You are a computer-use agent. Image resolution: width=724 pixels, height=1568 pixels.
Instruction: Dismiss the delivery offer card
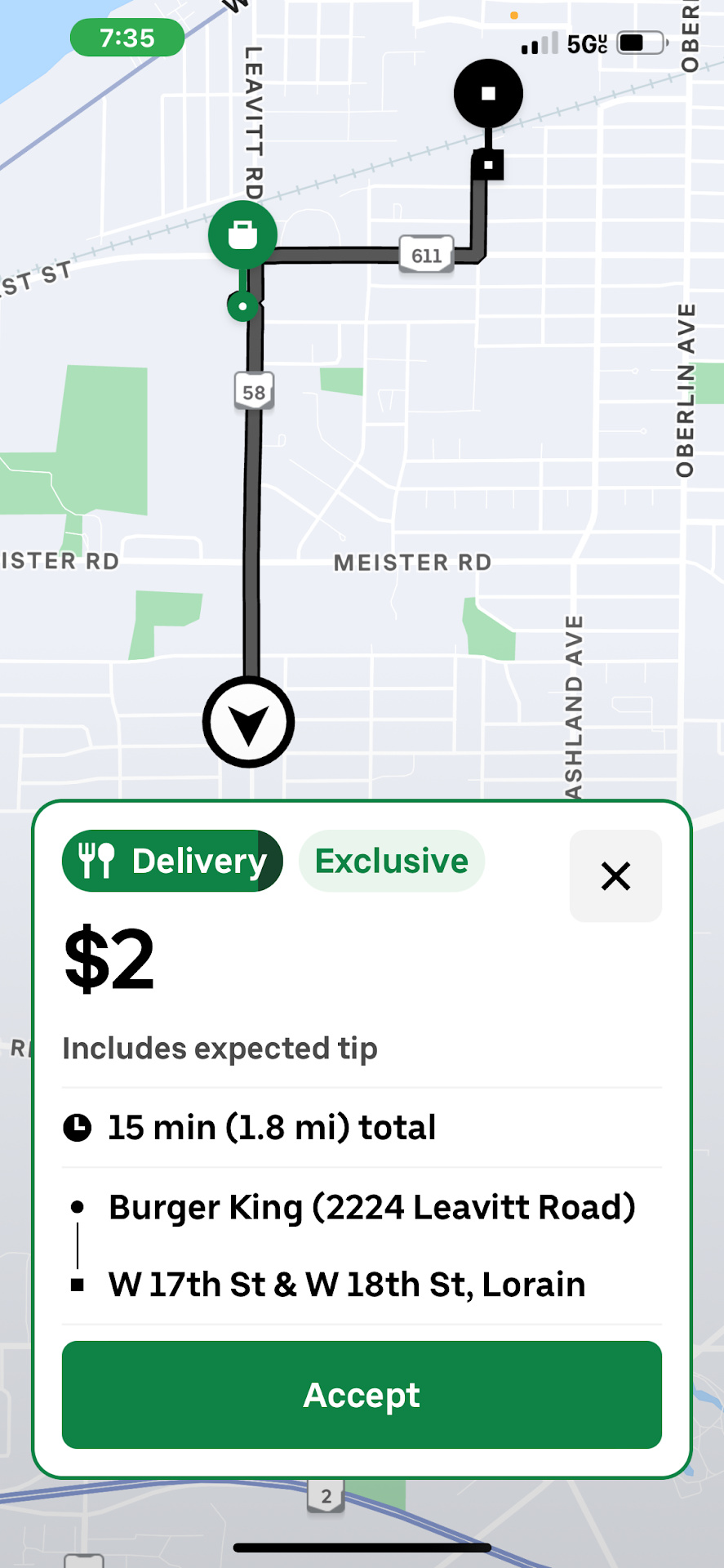[x=615, y=876]
